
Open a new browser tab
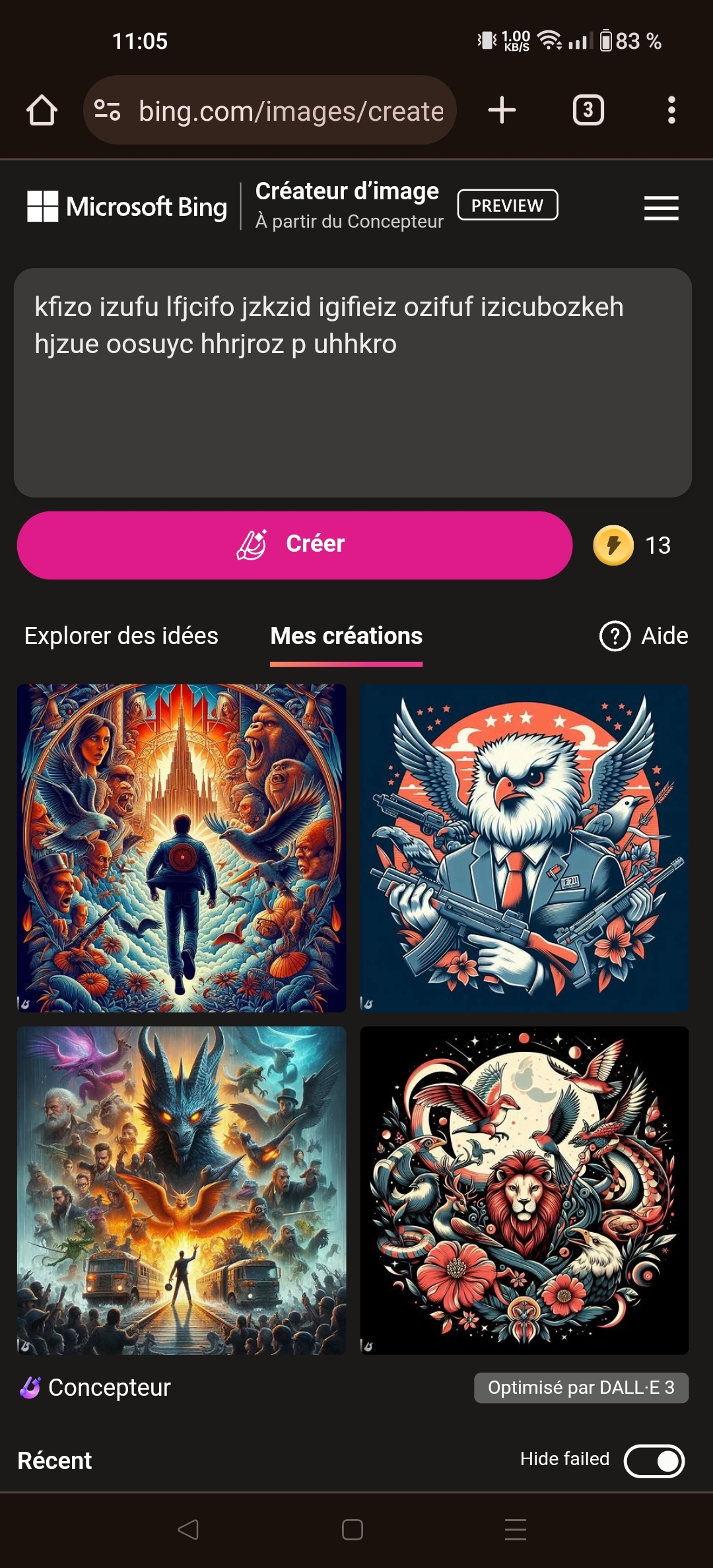(x=502, y=110)
